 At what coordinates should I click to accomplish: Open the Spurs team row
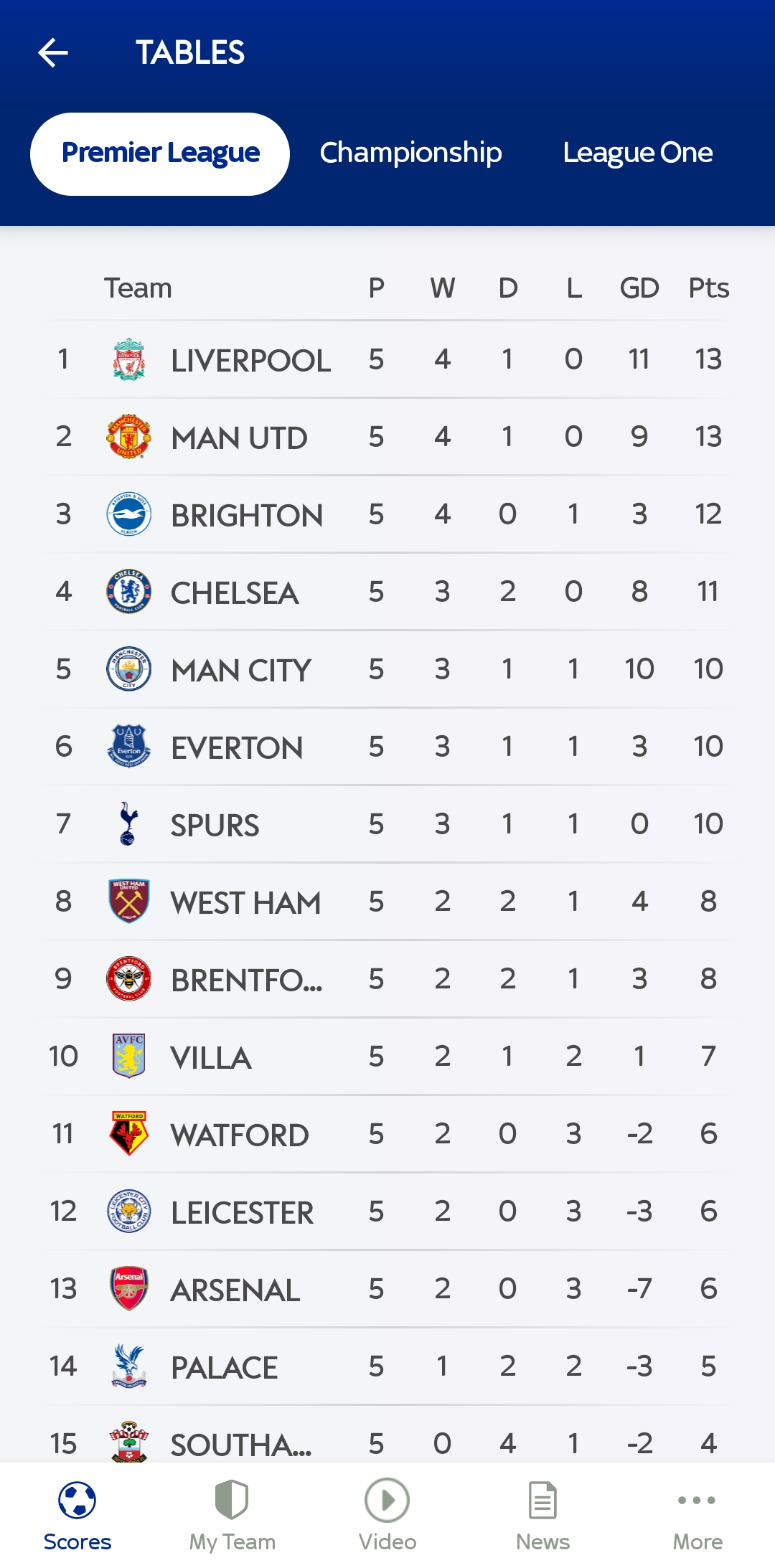tap(387, 824)
